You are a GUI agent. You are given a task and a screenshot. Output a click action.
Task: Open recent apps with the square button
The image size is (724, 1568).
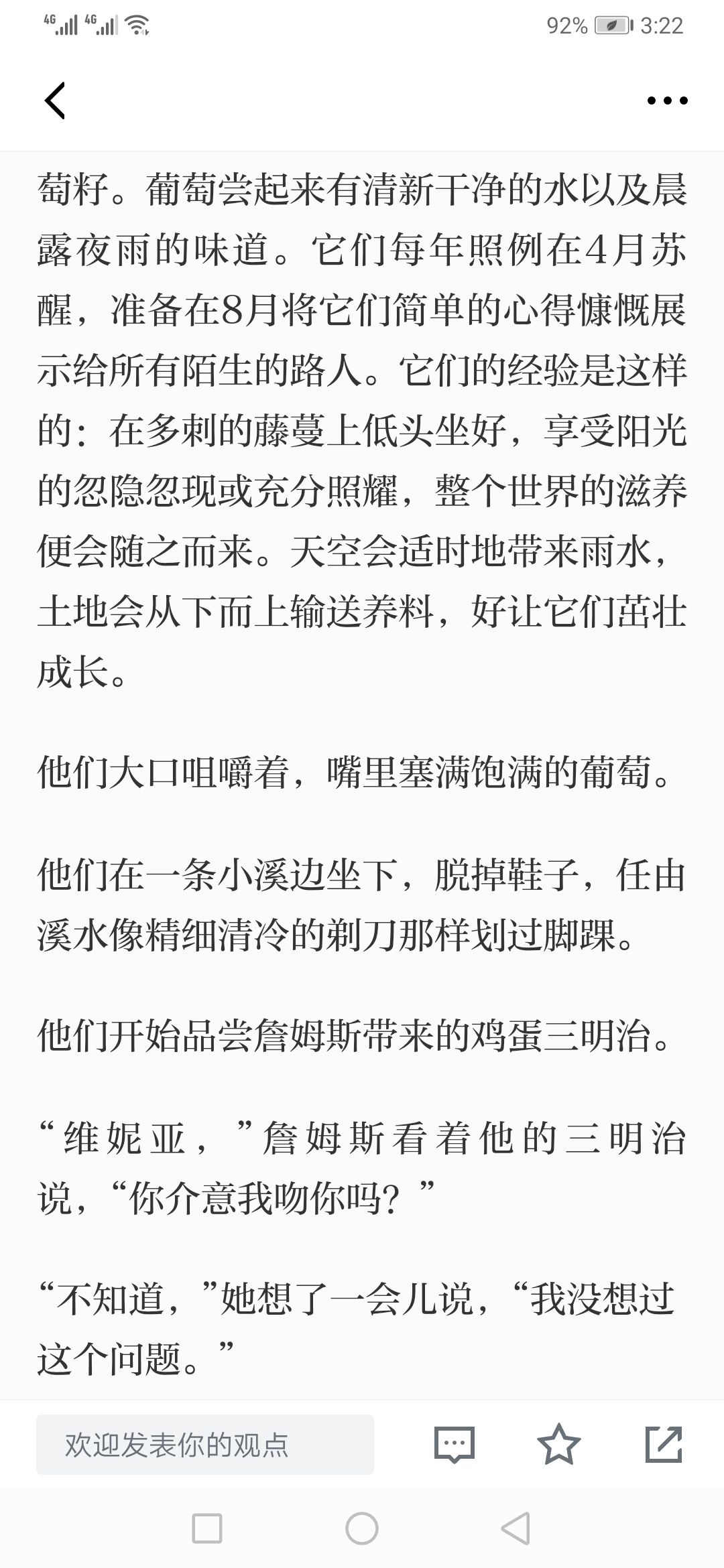[207, 1528]
